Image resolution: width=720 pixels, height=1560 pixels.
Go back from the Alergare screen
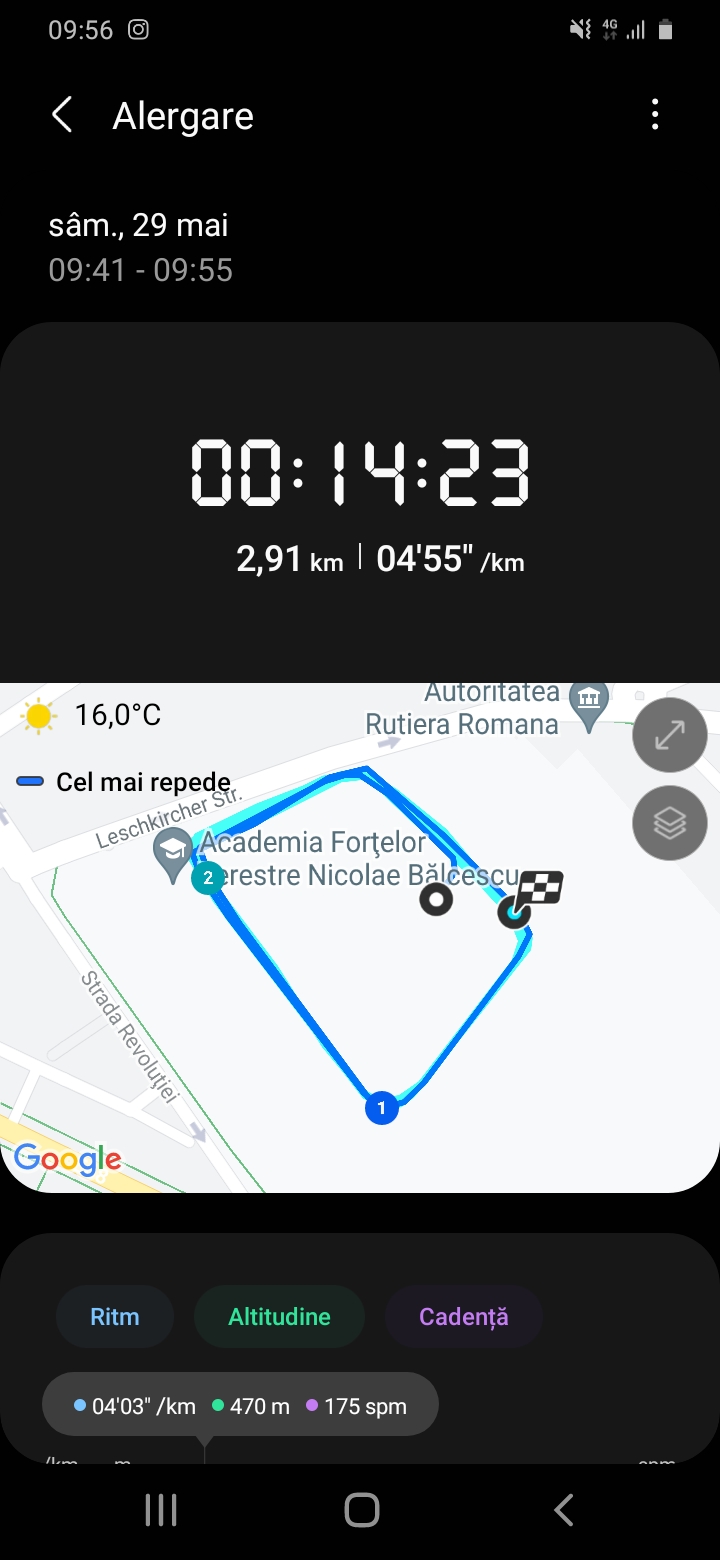click(62, 115)
